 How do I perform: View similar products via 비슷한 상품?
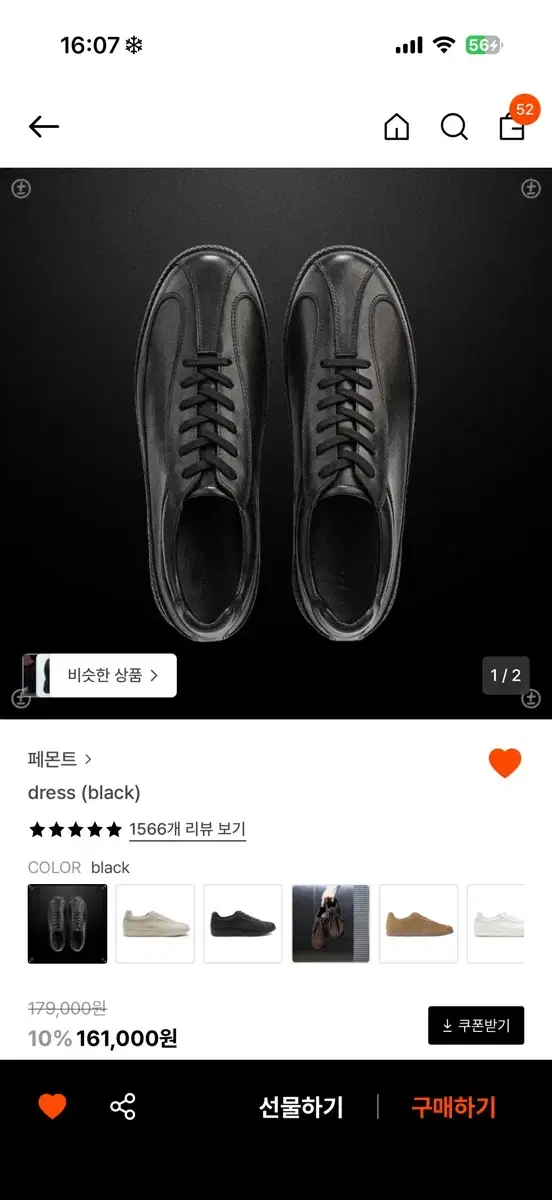100,675
